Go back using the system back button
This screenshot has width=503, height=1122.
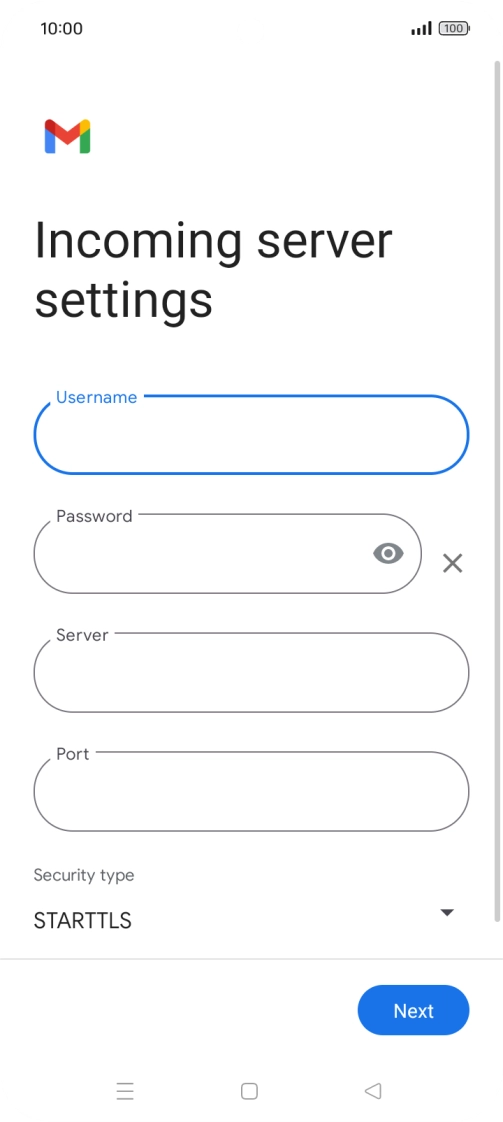point(373,1091)
